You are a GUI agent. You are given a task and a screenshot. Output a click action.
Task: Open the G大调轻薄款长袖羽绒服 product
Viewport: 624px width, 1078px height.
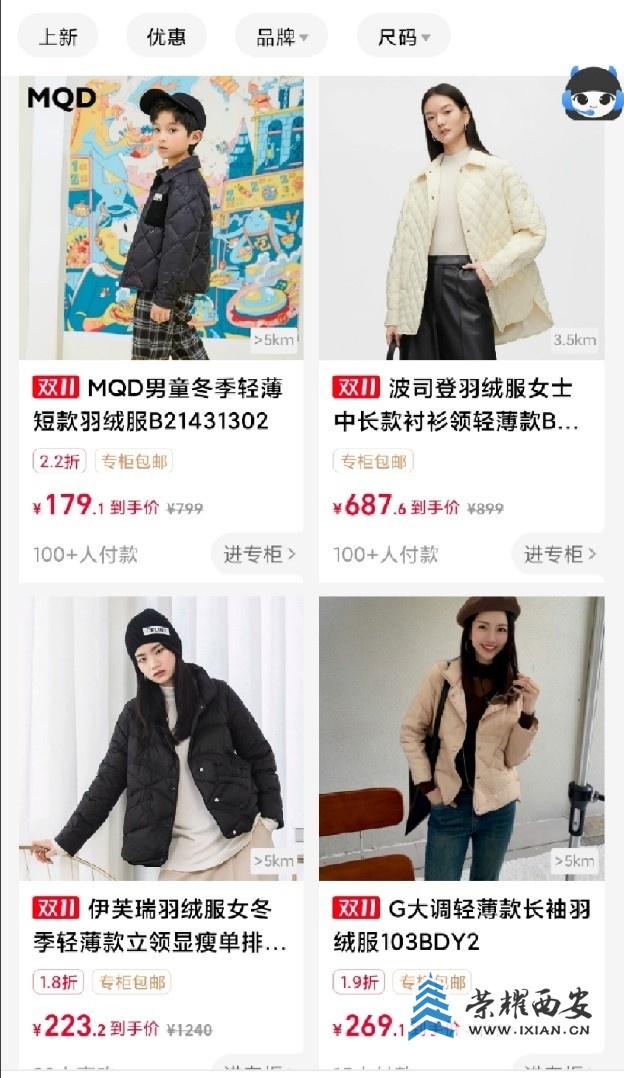(461, 740)
